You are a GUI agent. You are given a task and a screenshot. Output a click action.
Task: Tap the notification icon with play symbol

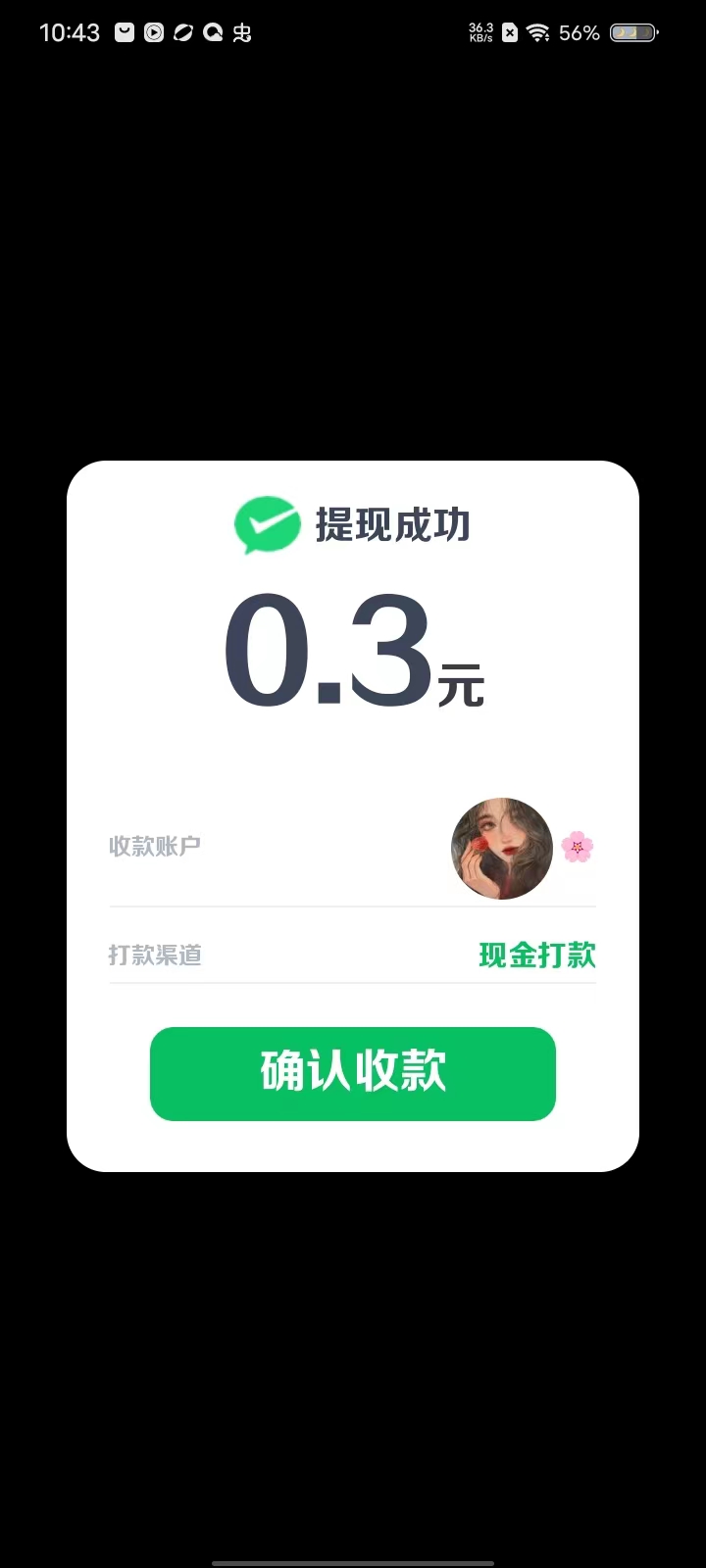point(154,31)
